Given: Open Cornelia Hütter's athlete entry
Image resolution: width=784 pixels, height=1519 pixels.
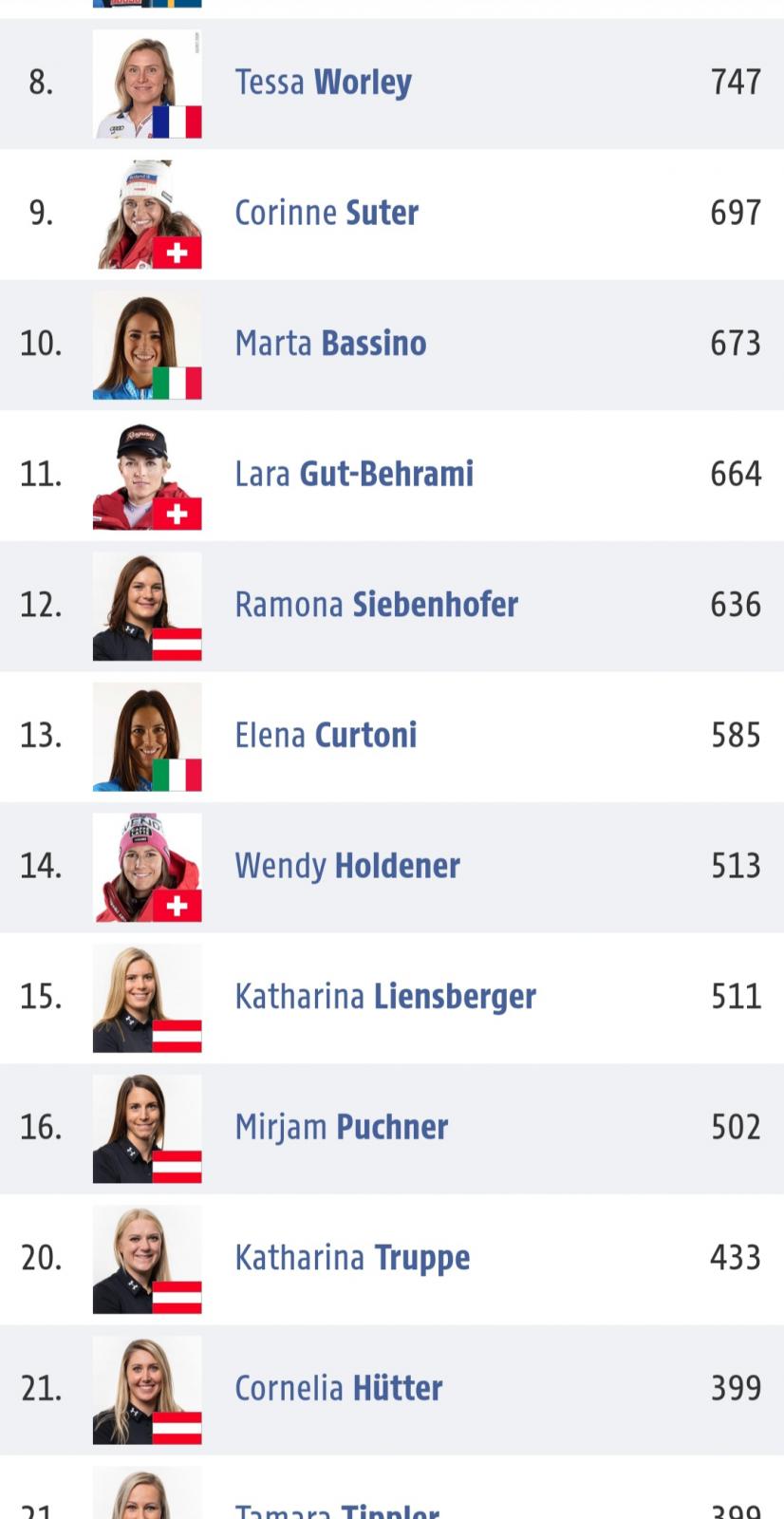Looking at the screenshot, I should click(392, 1389).
